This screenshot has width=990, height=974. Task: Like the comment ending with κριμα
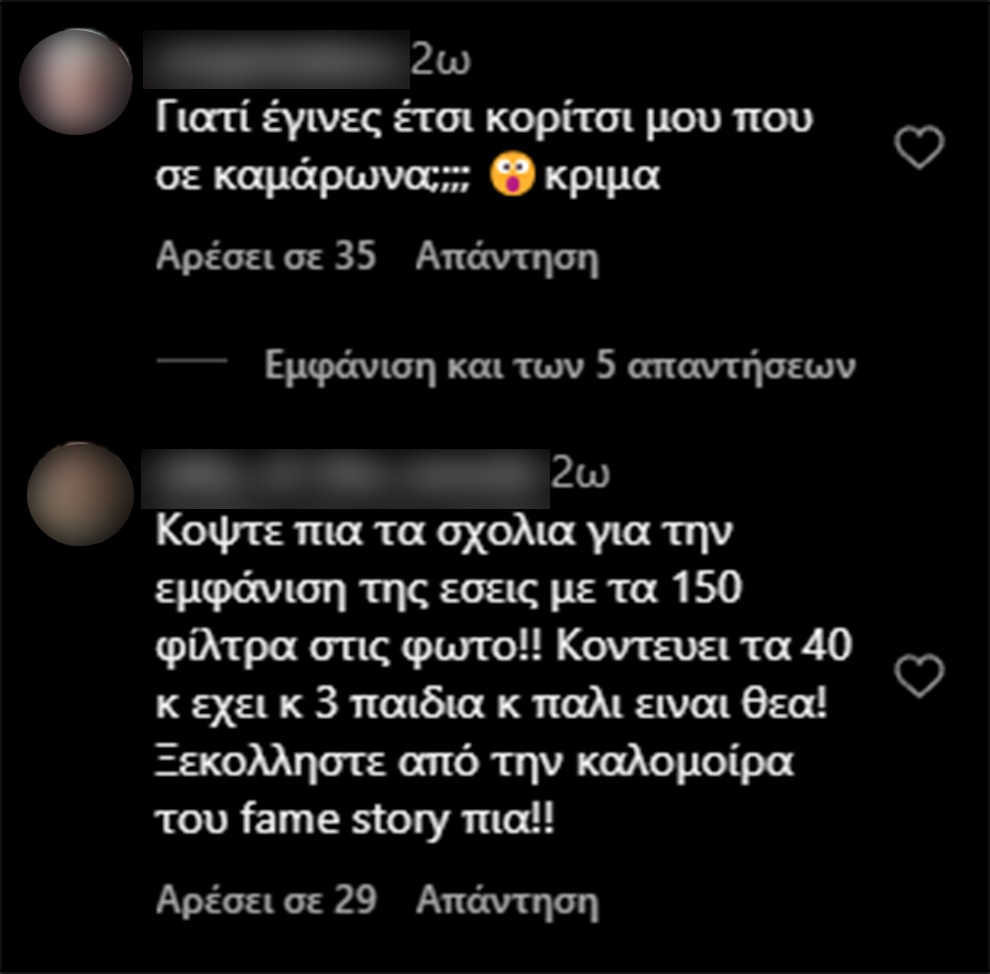coord(917,150)
